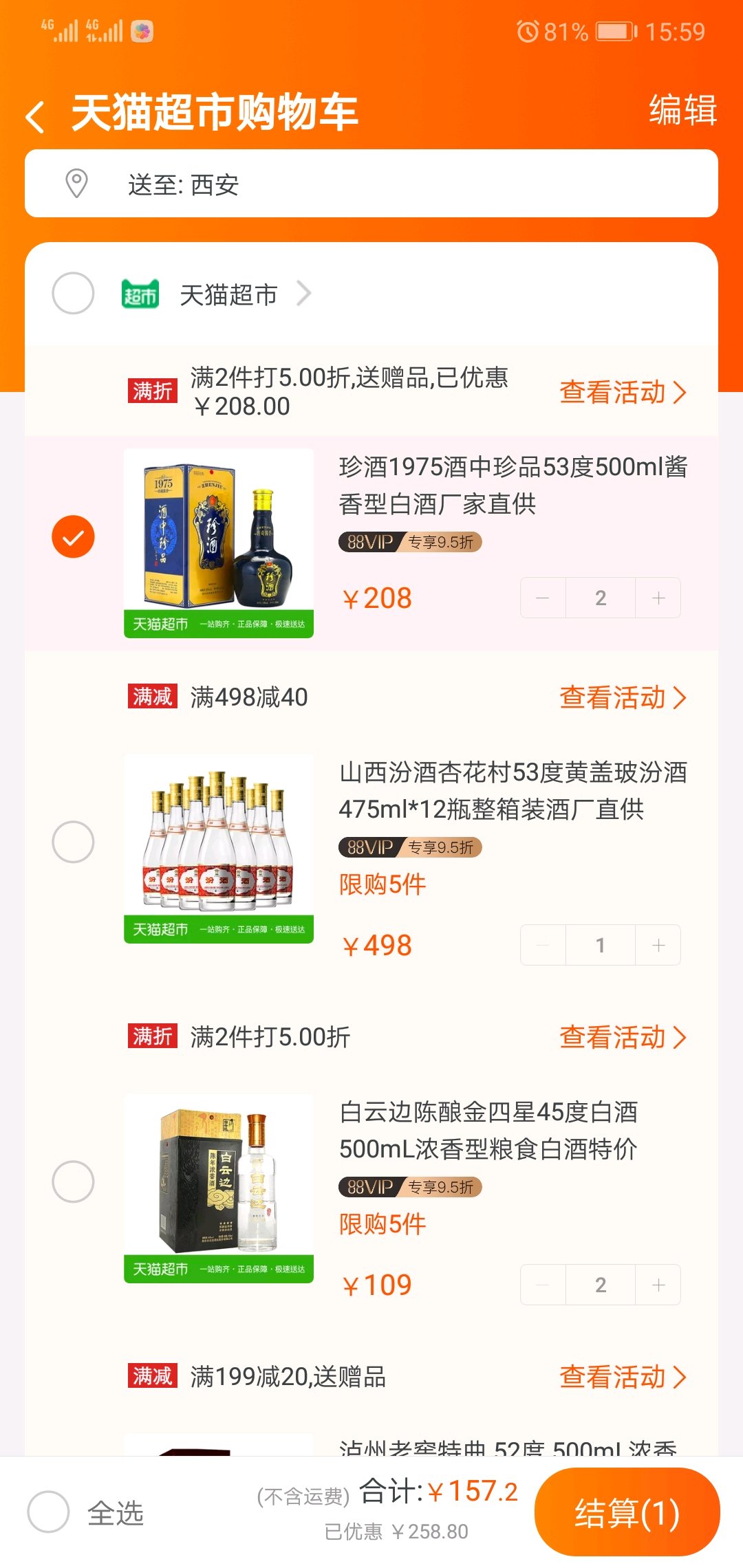Tap 编辑 to edit the cart
The image size is (743, 1568).
coord(682,111)
